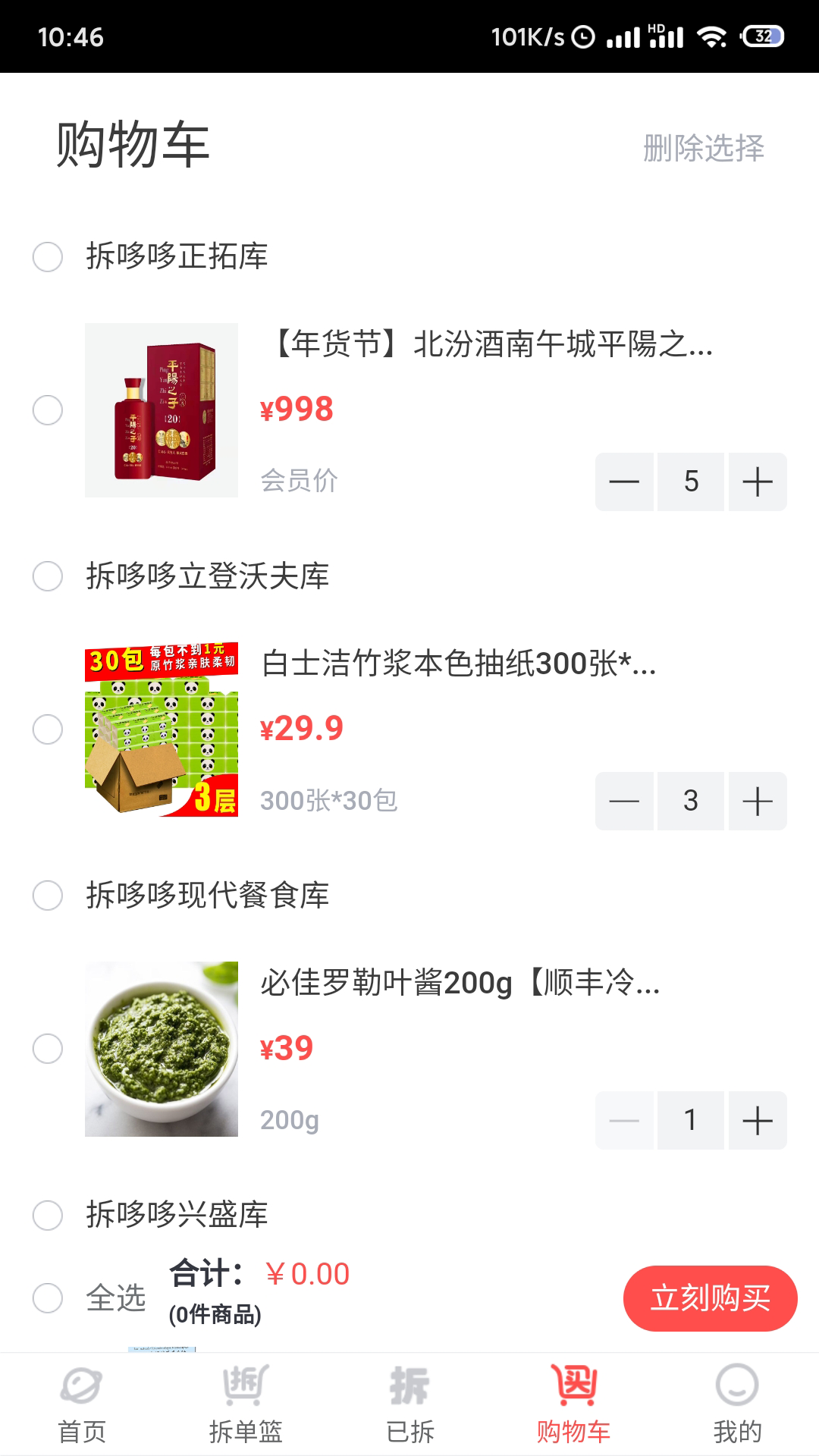819x1456 pixels.
Task: Check the tissue item checkbox
Action: point(49,730)
